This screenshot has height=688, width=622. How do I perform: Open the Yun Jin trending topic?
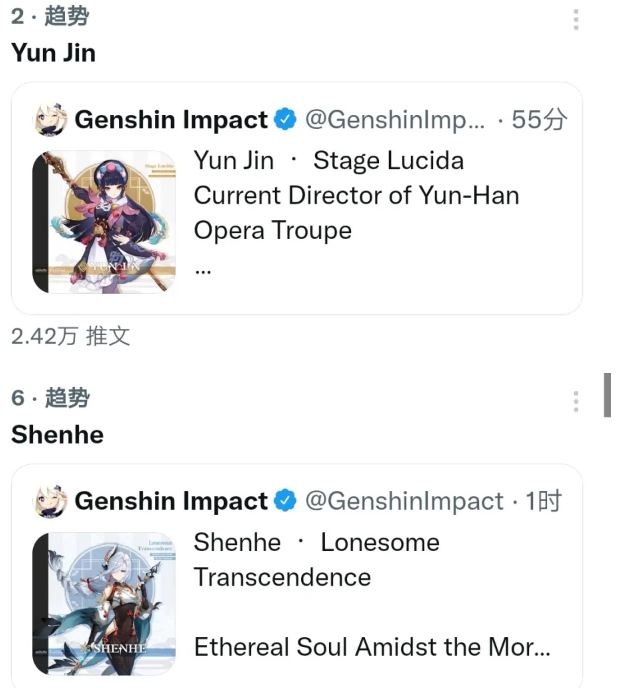pyautogui.click(x=54, y=53)
